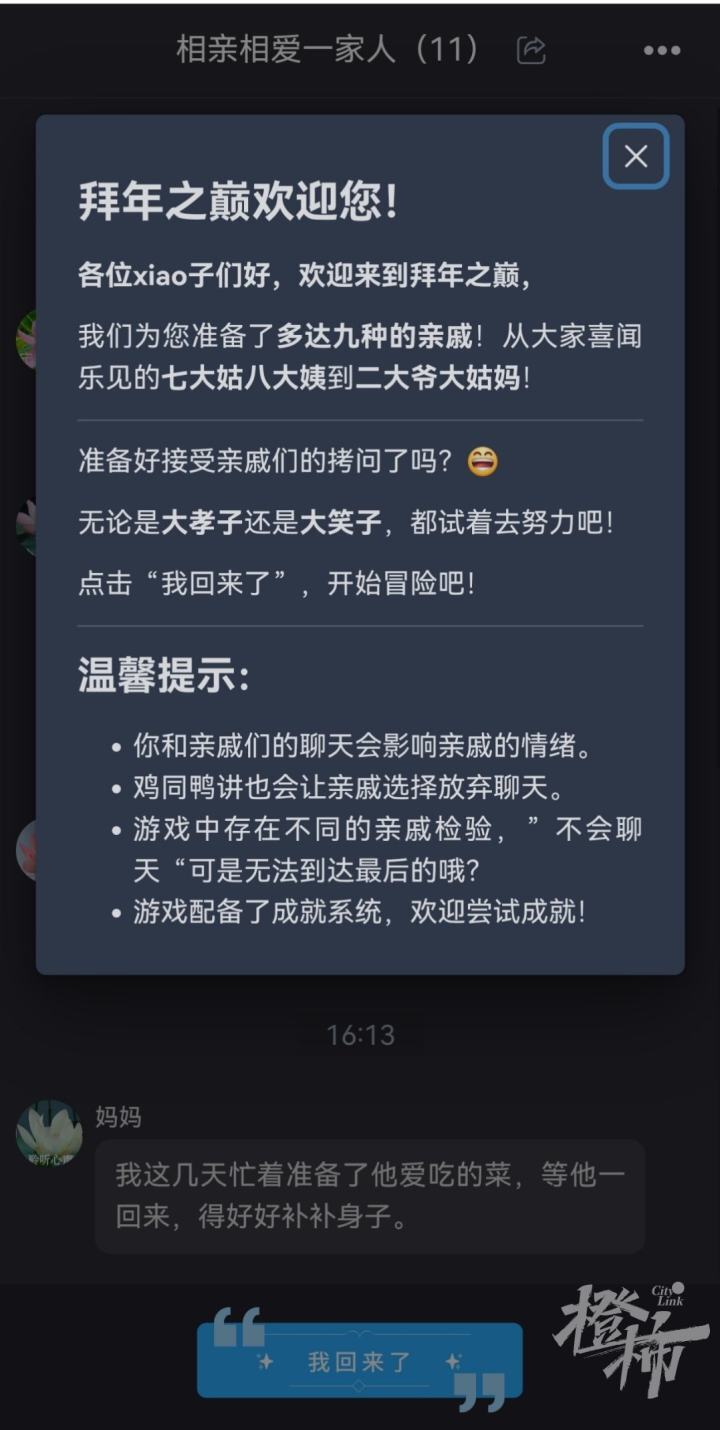The height and width of the screenshot is (1430, 720).
Task: Tap 妈妈's lotus flower avatar
Action: [x=49, y=1128]
